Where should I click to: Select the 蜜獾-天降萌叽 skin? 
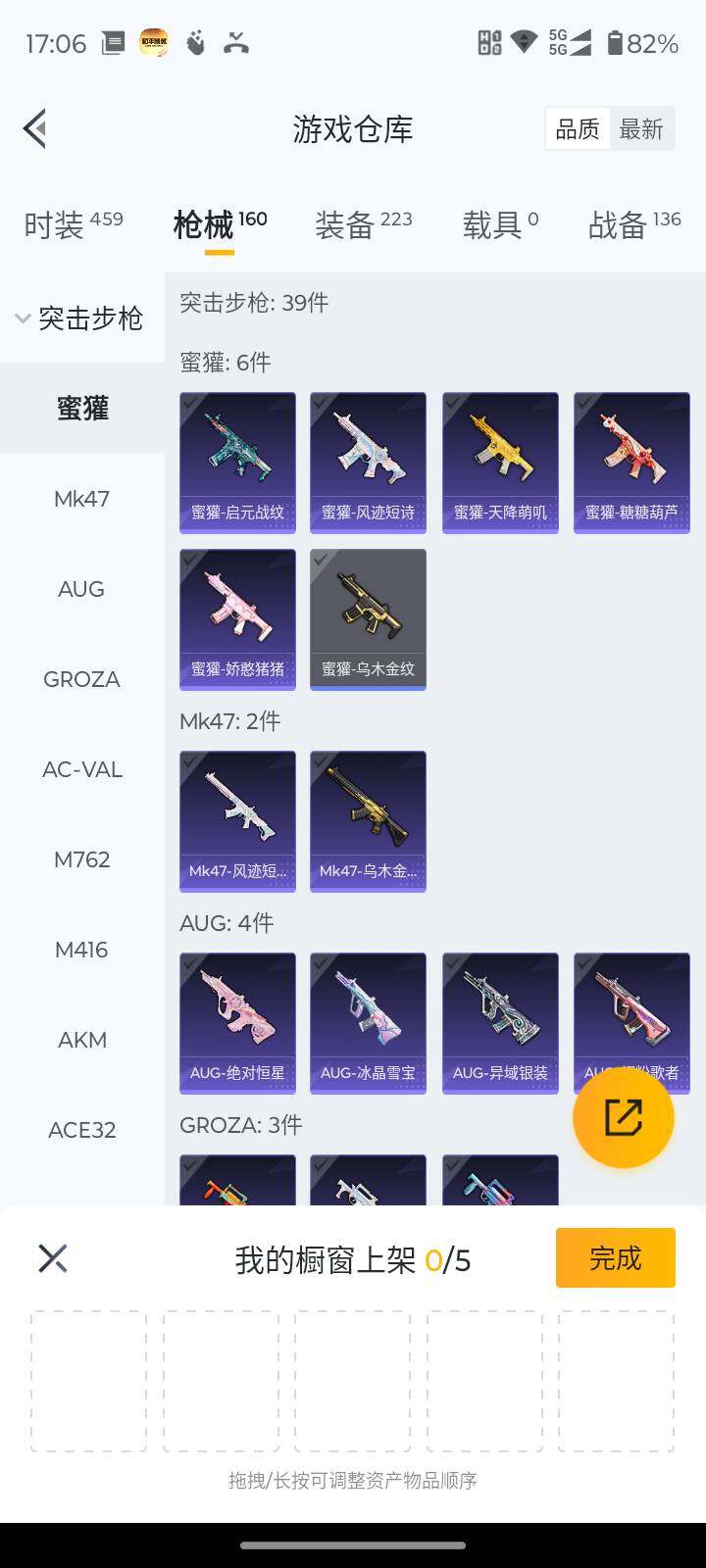tap(500, 462)
